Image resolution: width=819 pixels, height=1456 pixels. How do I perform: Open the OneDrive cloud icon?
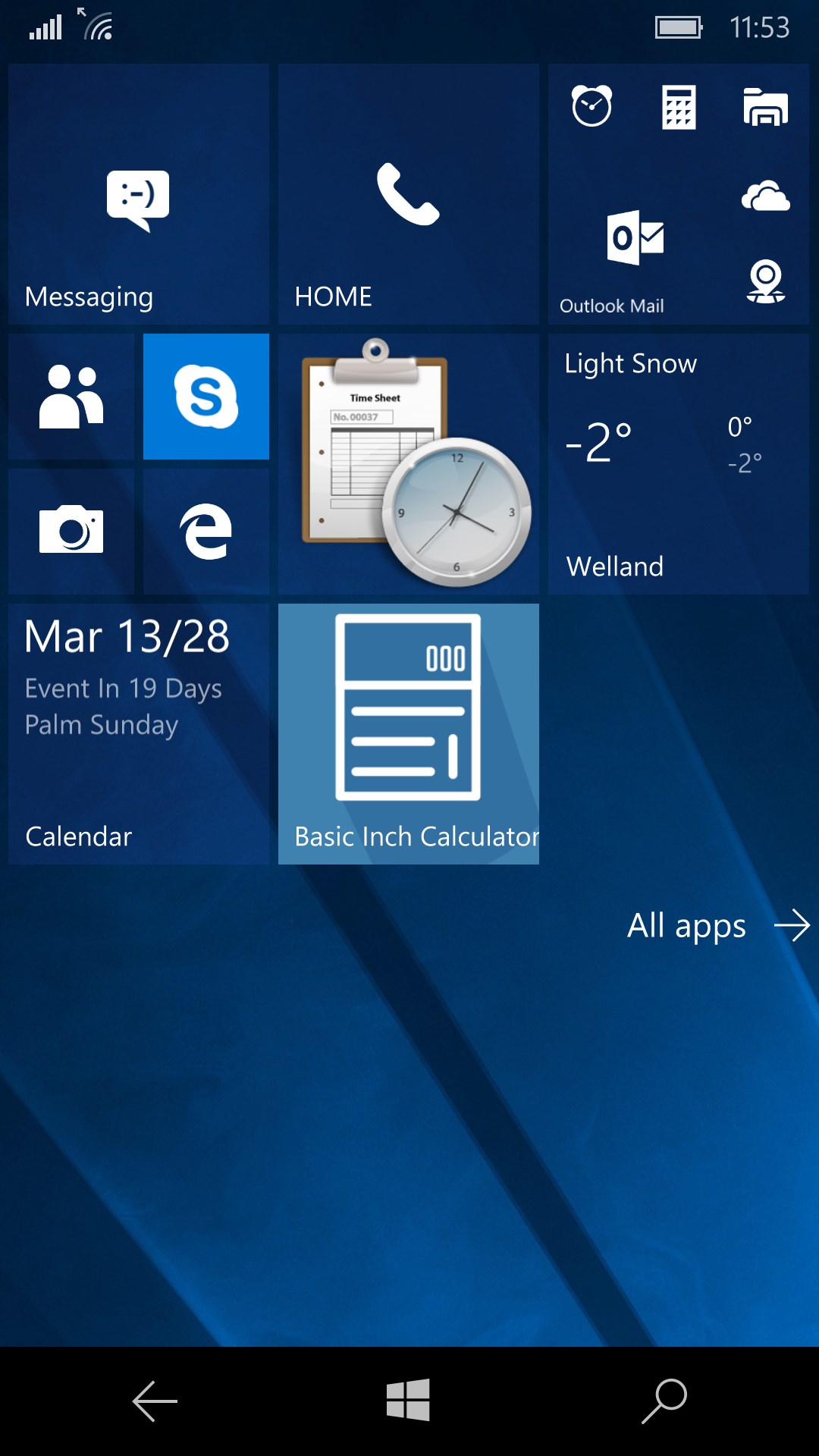tap(765, 196)
